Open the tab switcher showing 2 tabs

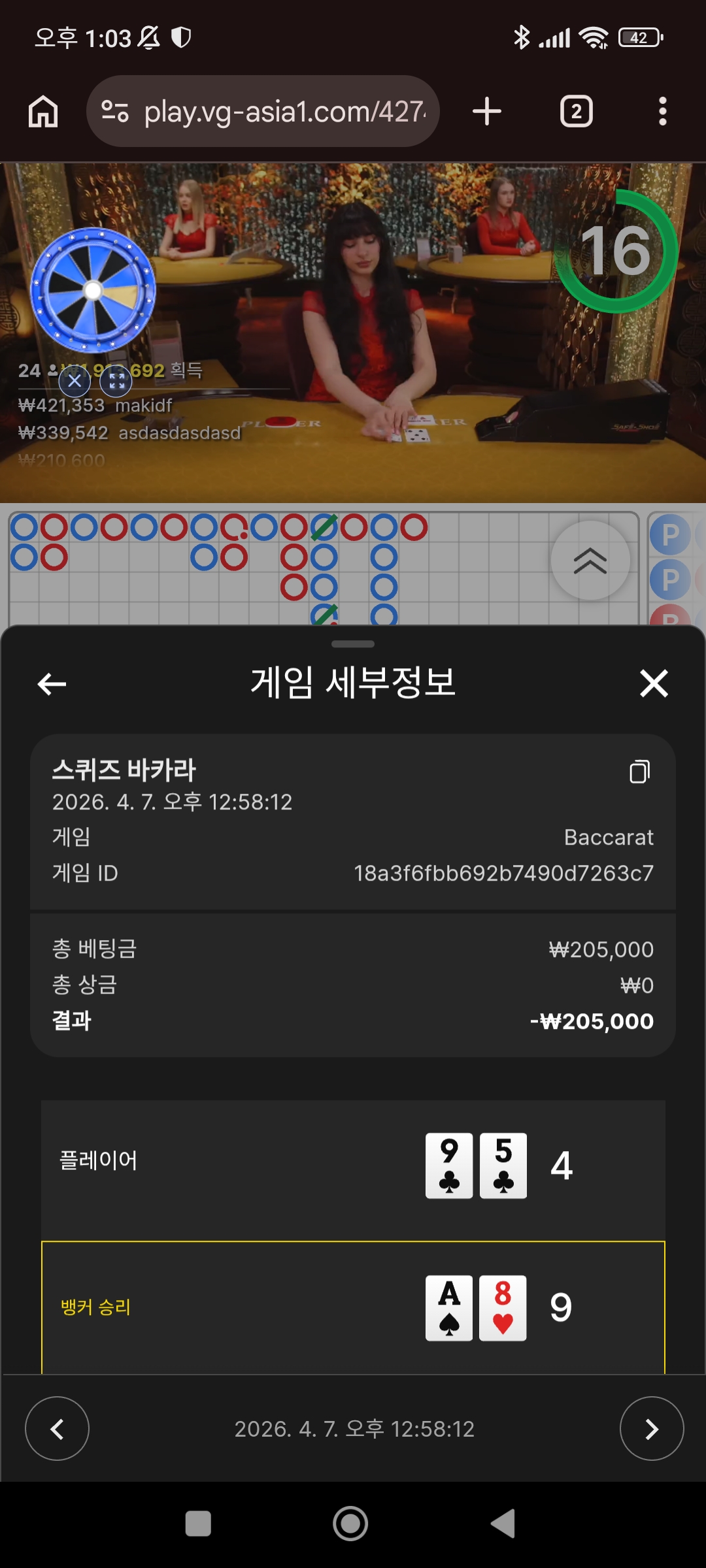[576, 111]
